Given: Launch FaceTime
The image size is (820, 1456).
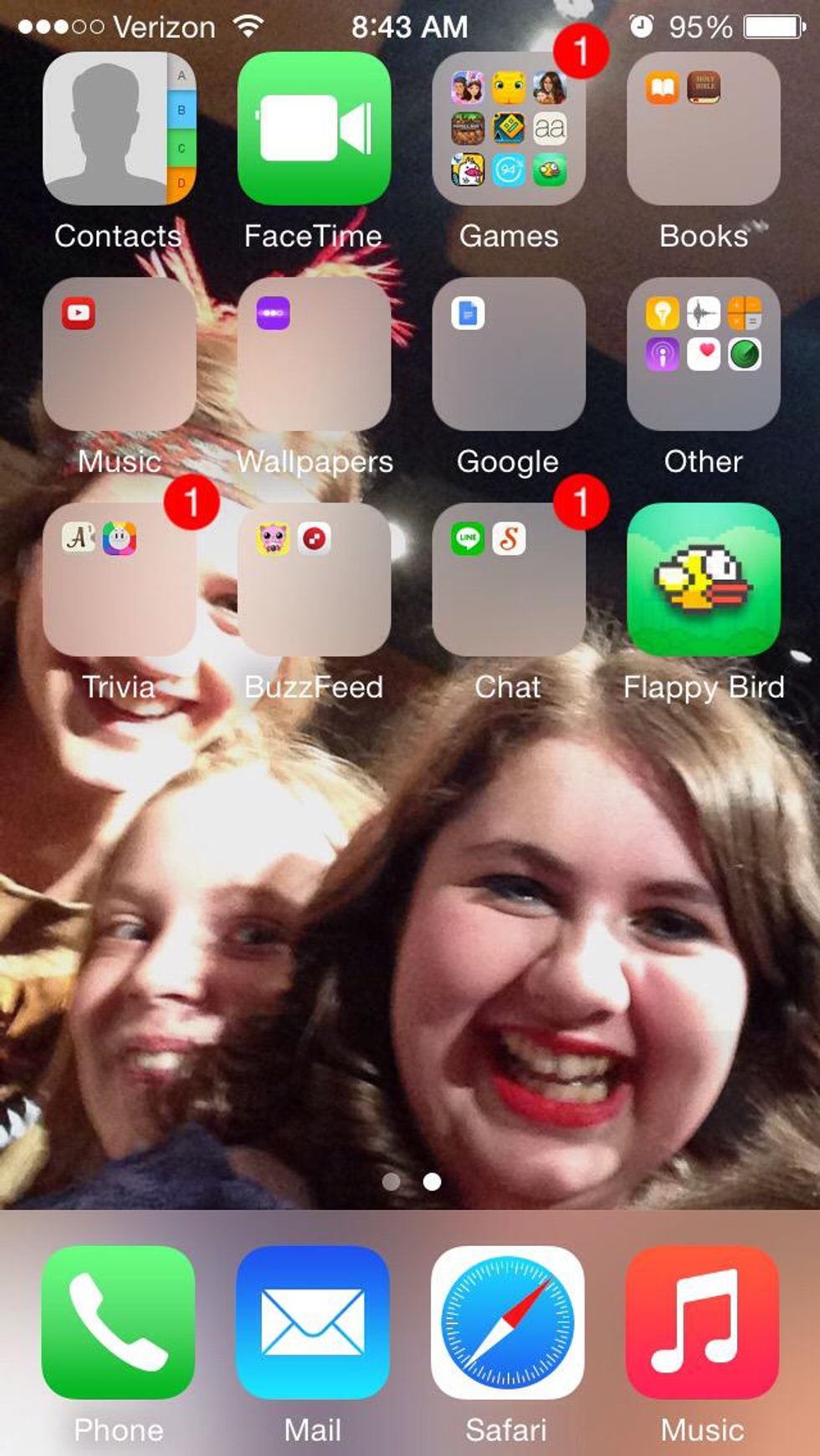Looking at the screenshot, I should click(x=314, y=129).
